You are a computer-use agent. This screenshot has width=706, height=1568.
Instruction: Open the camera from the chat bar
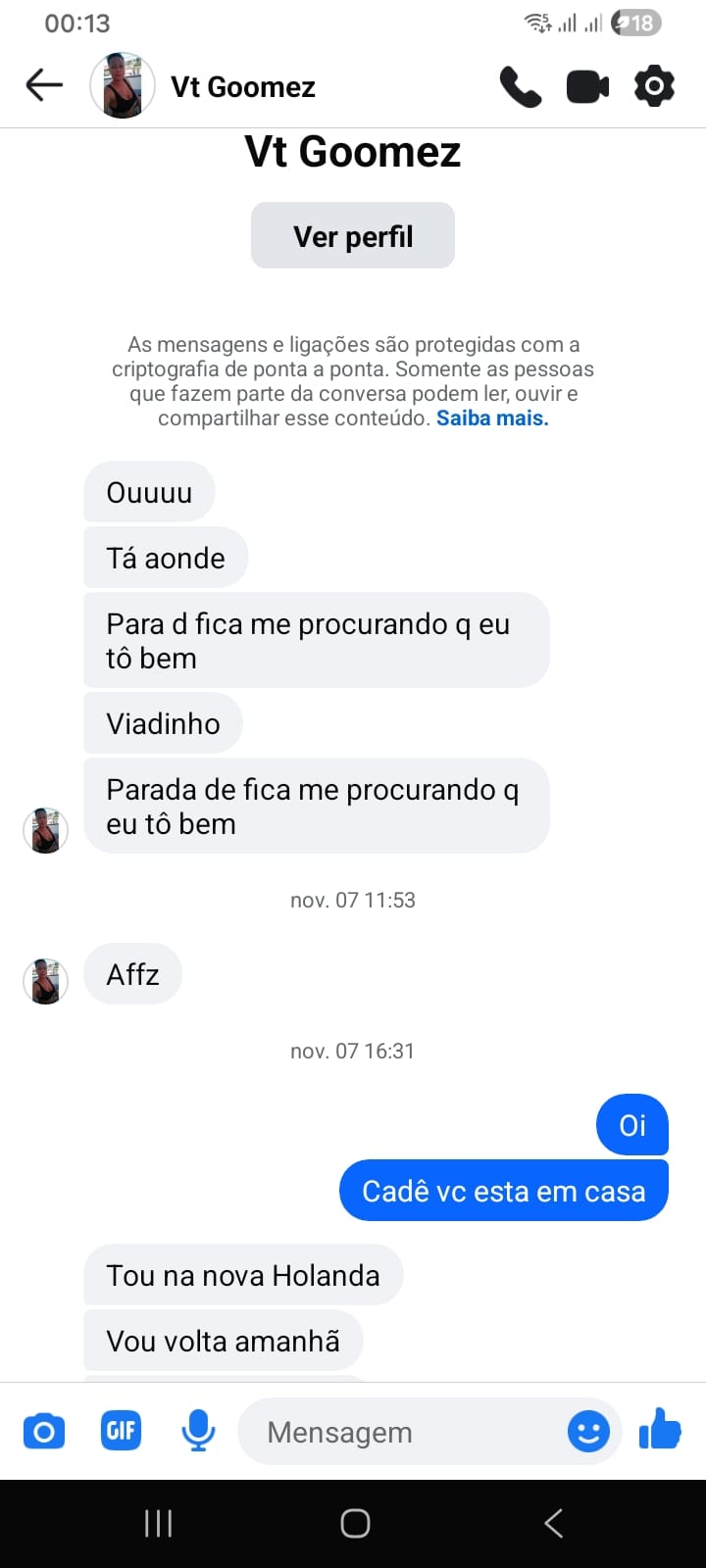point(44,1432)
